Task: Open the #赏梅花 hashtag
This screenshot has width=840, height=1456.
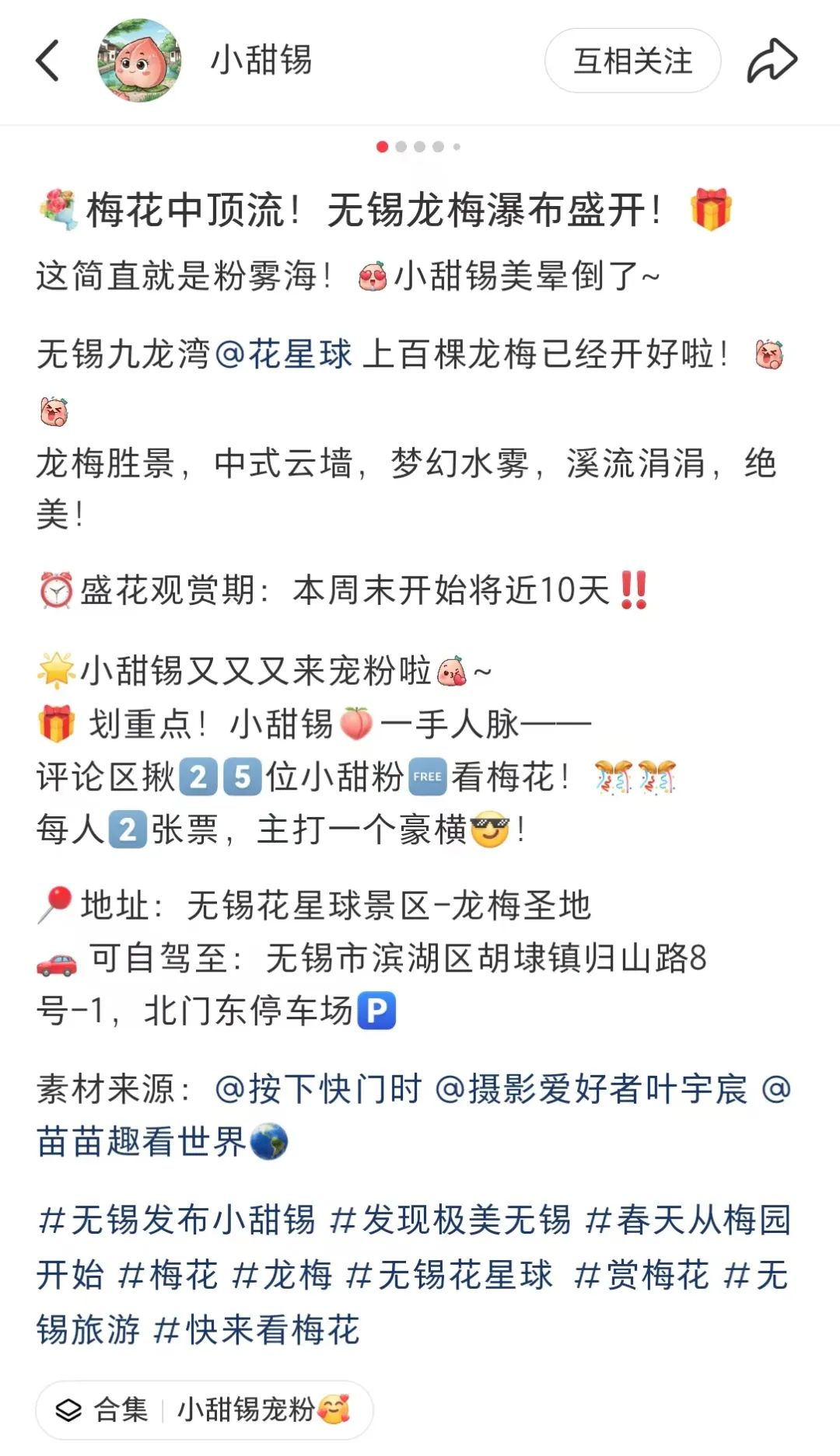Action: click(x=642, y=1275)
